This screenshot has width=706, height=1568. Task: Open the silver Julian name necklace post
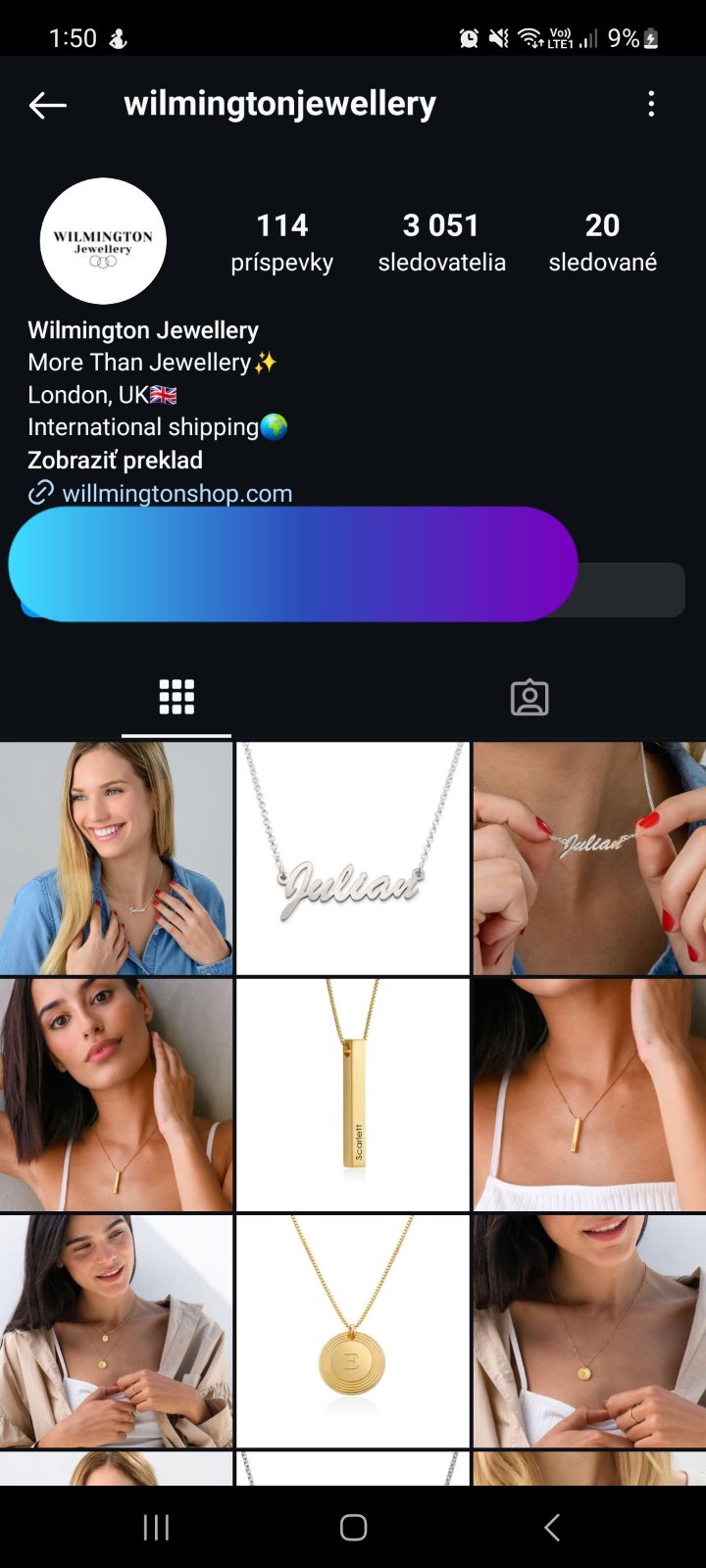coord(353,858)
